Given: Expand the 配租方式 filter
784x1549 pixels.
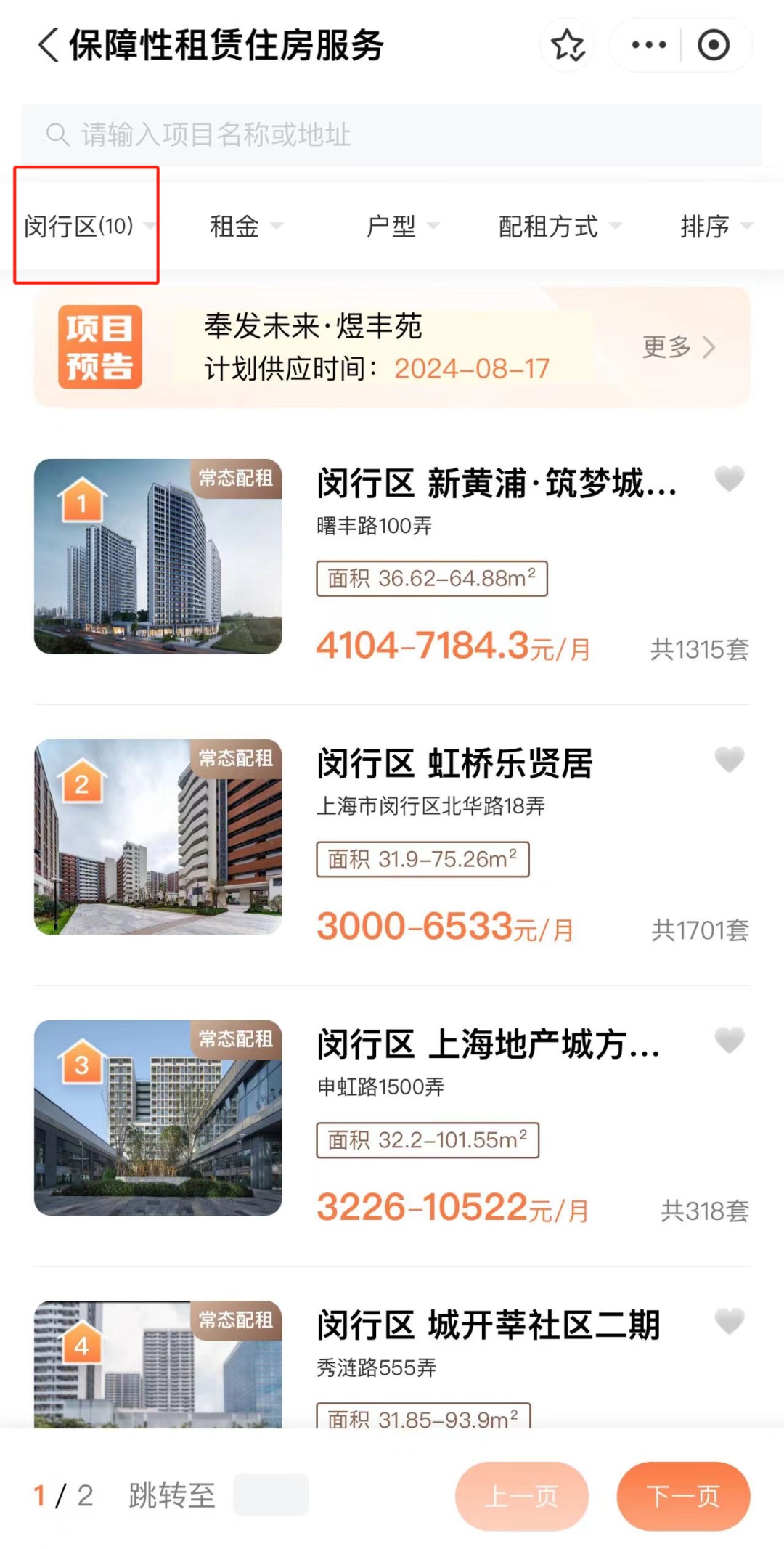Looking at the screenshot, I should pos(559,227).
